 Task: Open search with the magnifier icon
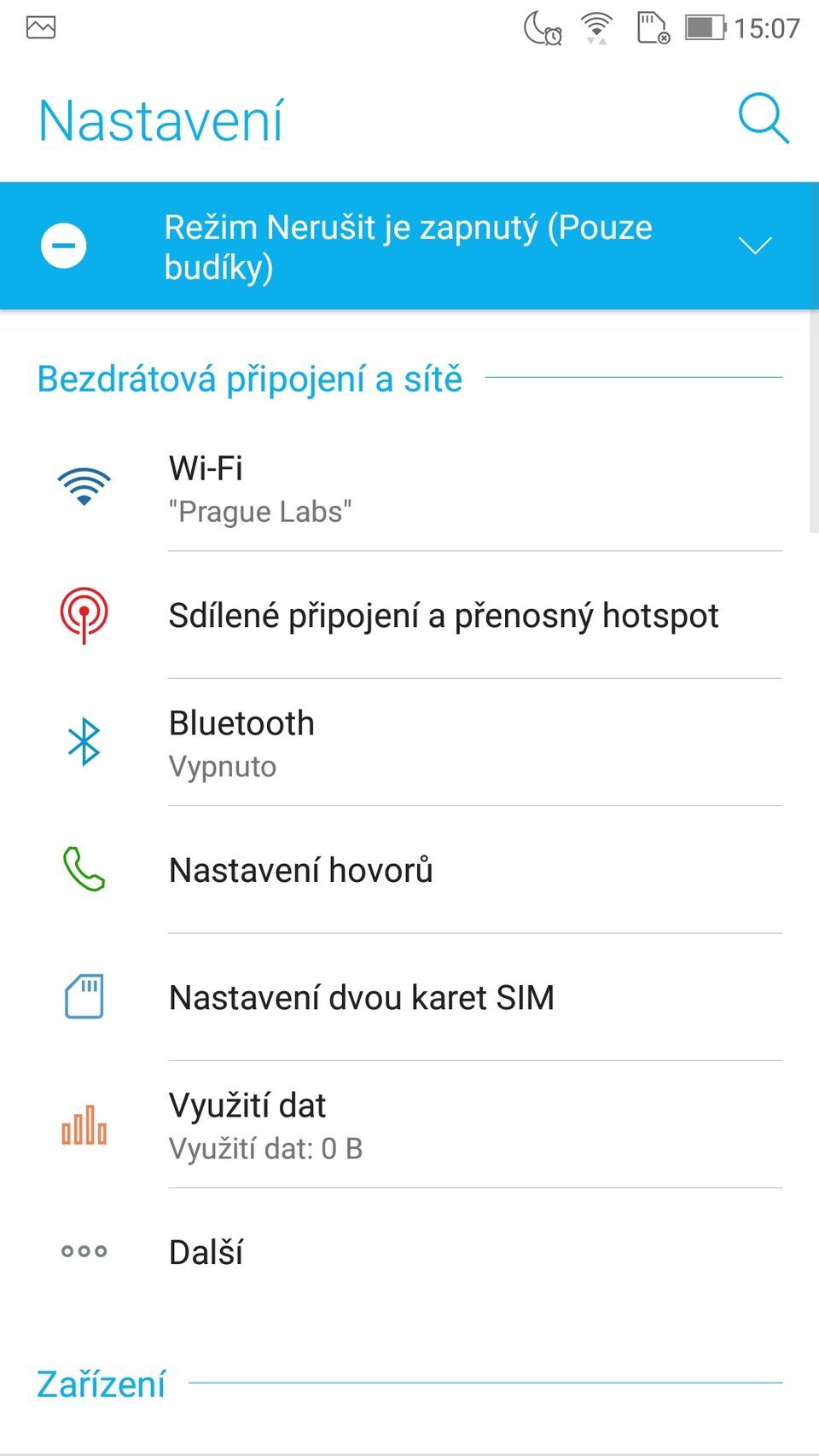click(x=762, y=119)
